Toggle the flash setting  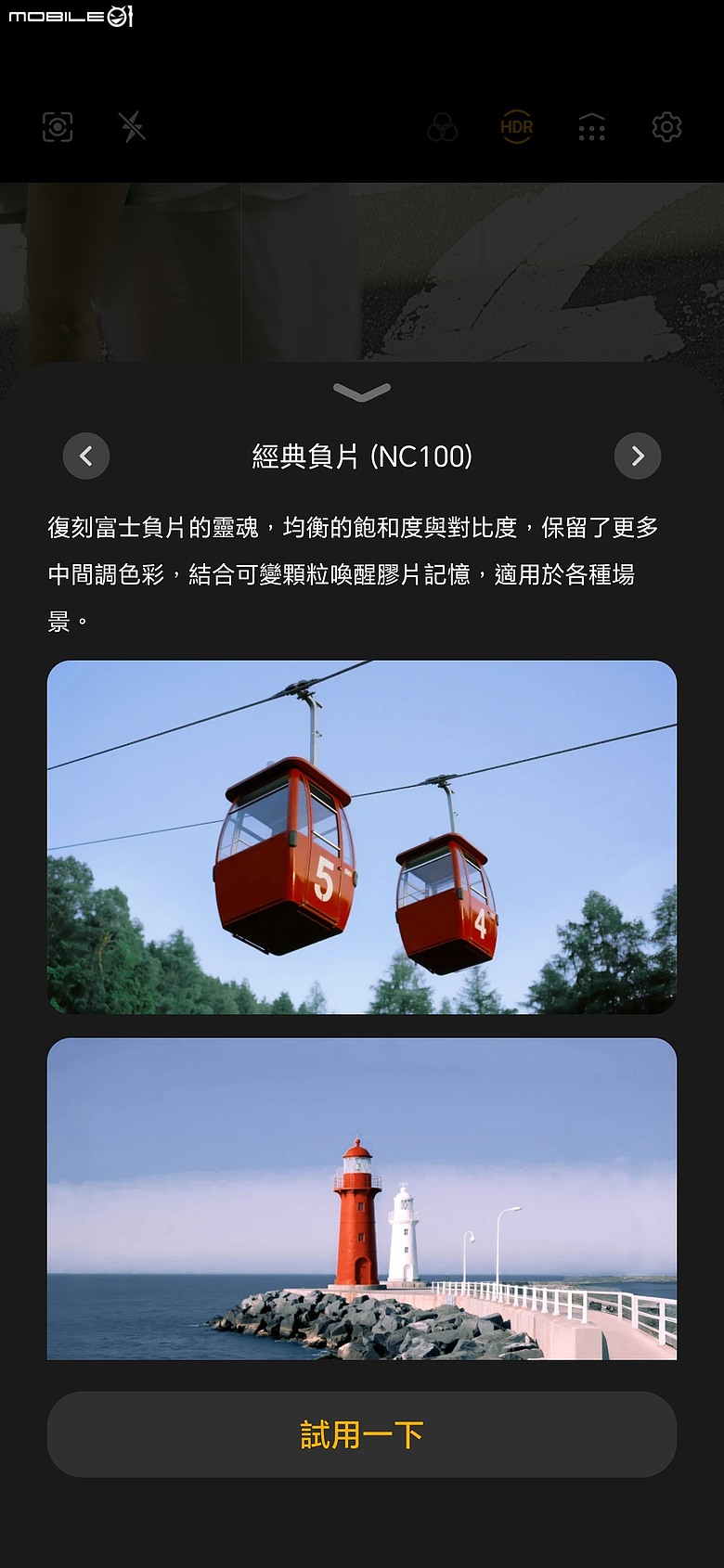point(133,127)
